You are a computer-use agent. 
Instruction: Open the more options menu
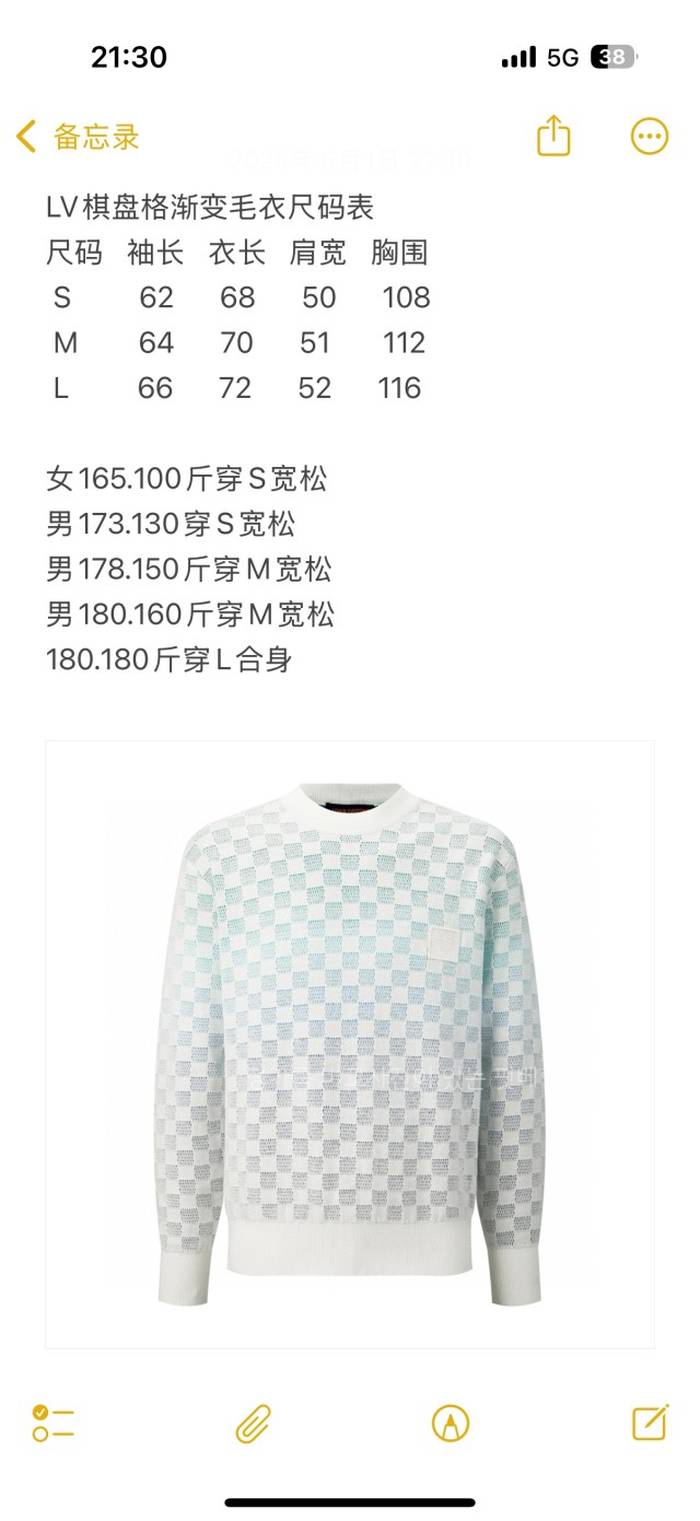(x=649, y=137)
